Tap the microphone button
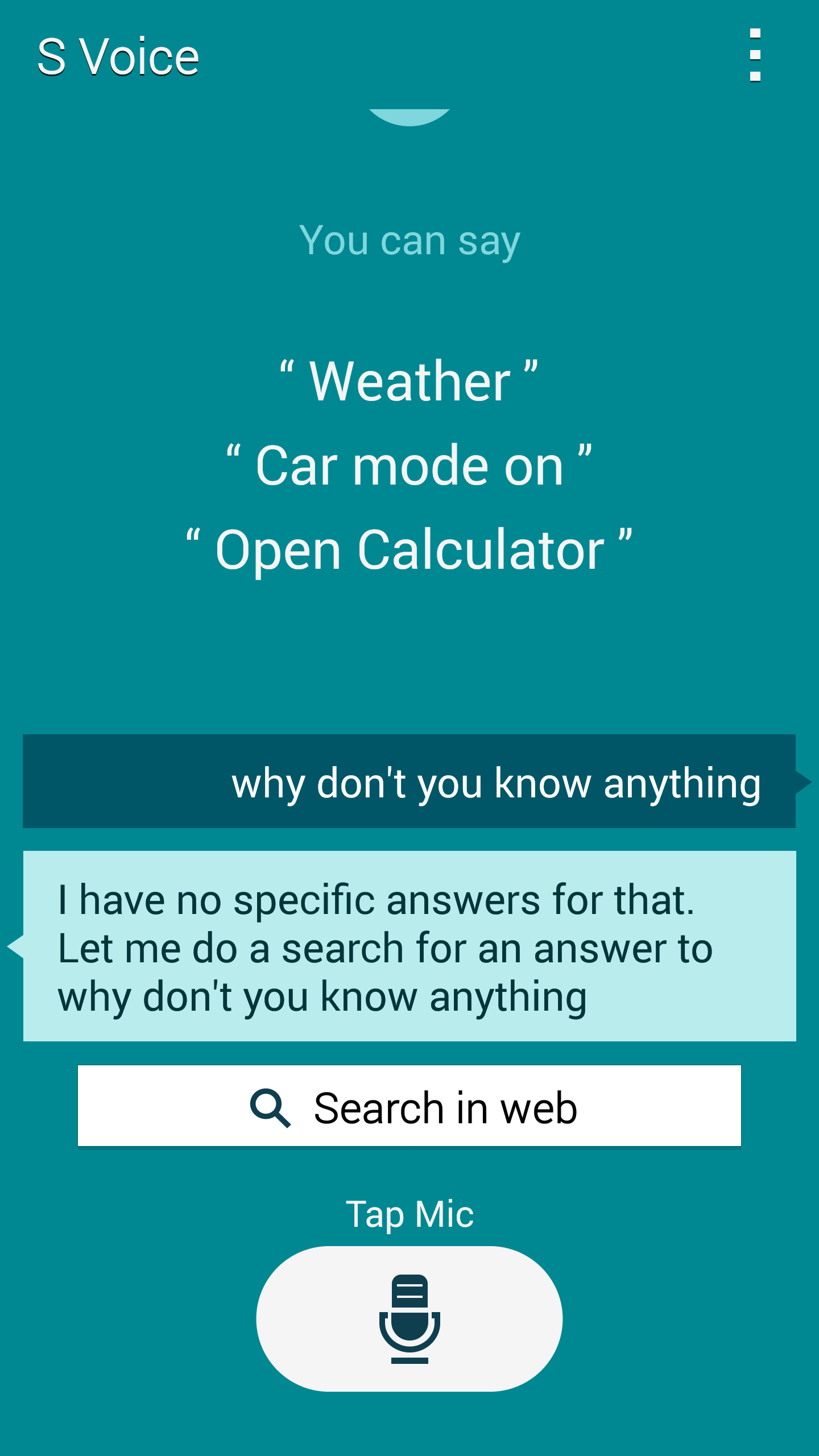The width and height of the screenshot is (819, 1456). (409, 1318)
